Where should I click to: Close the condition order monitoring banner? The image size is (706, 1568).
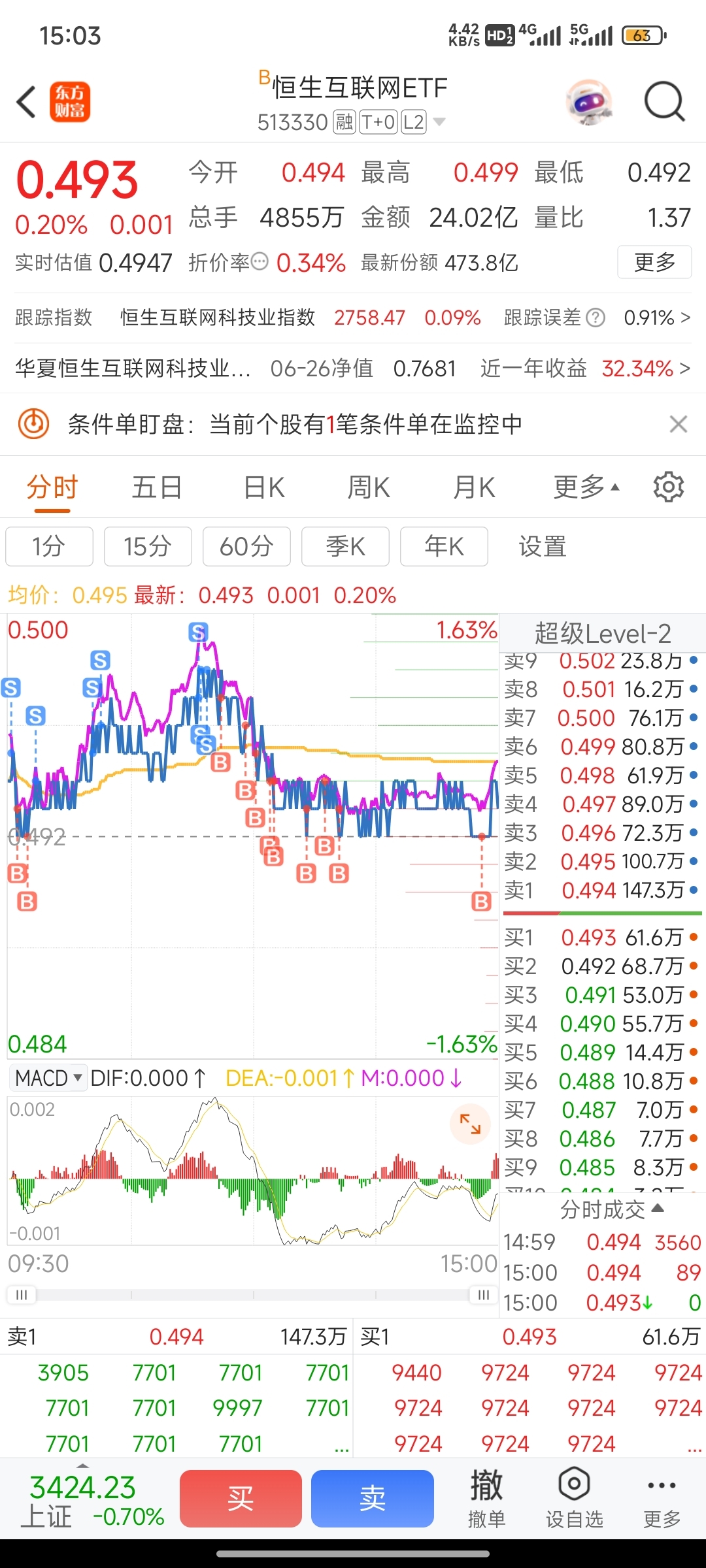[x=679, y=423]
